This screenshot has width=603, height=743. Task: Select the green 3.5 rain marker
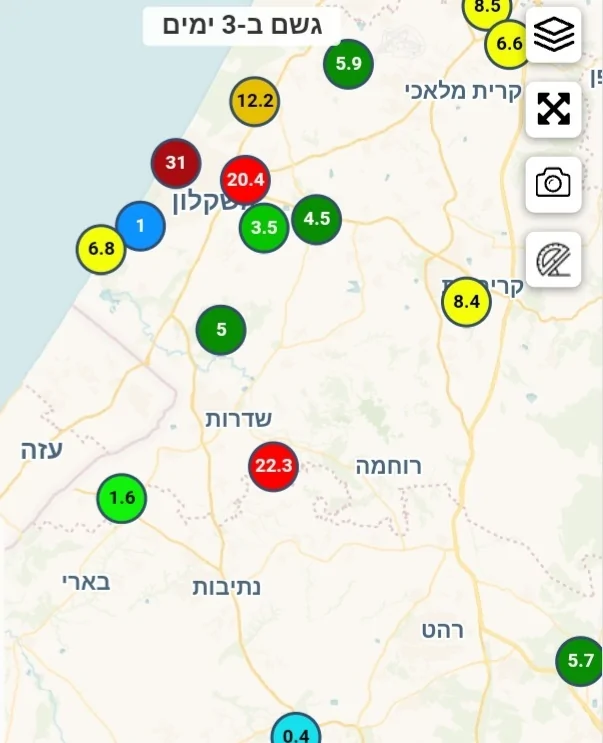[x=264, y=227]
